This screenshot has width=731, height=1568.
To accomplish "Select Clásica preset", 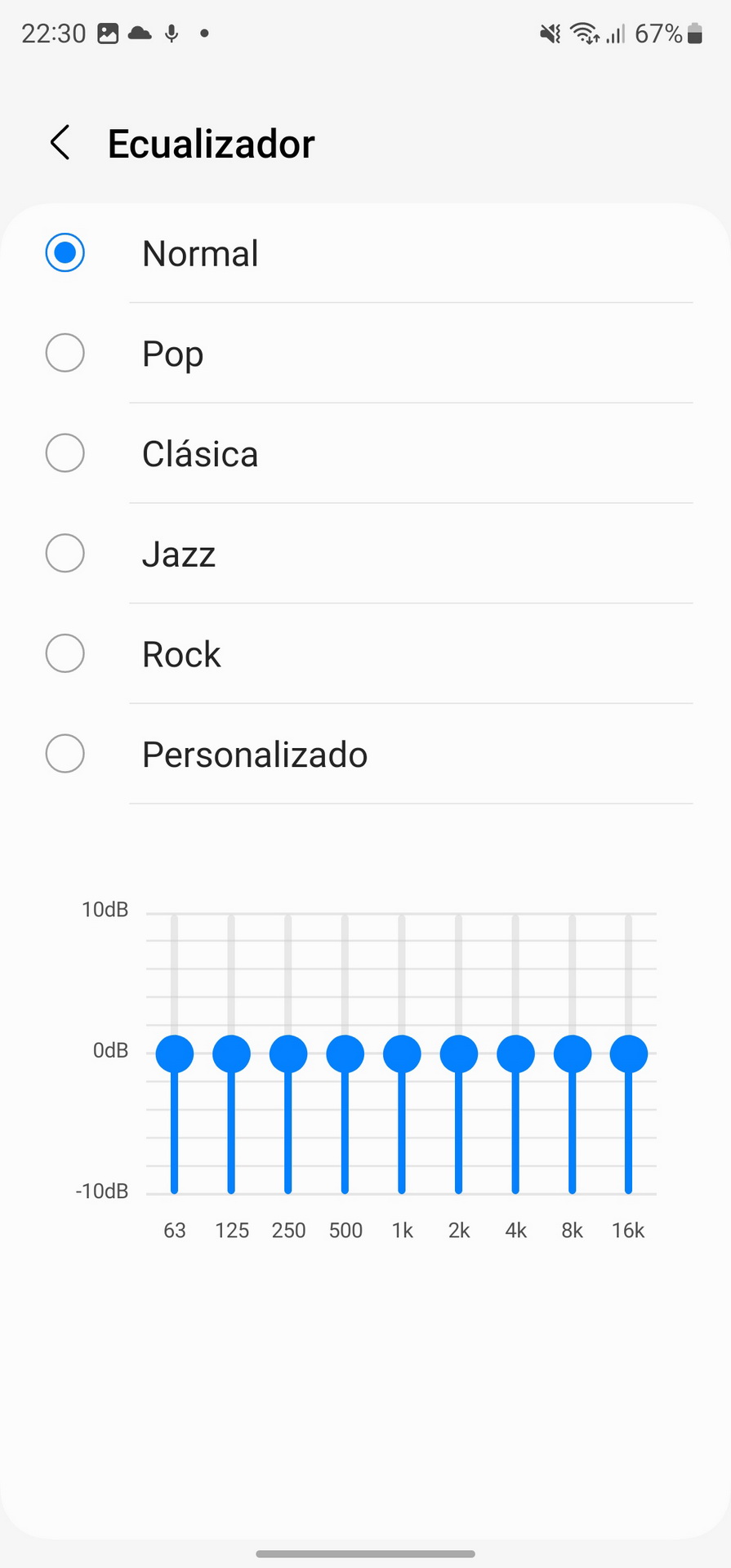I will click(365, 453).
